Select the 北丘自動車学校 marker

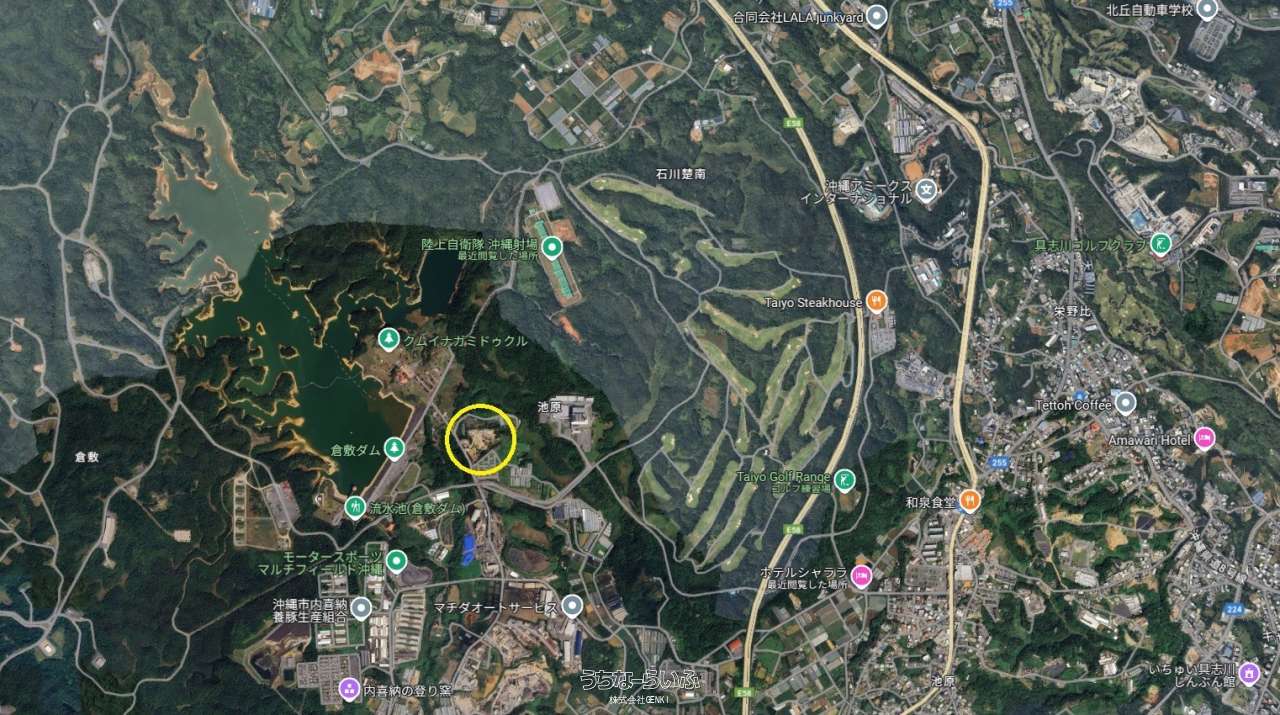[1207, 10]
